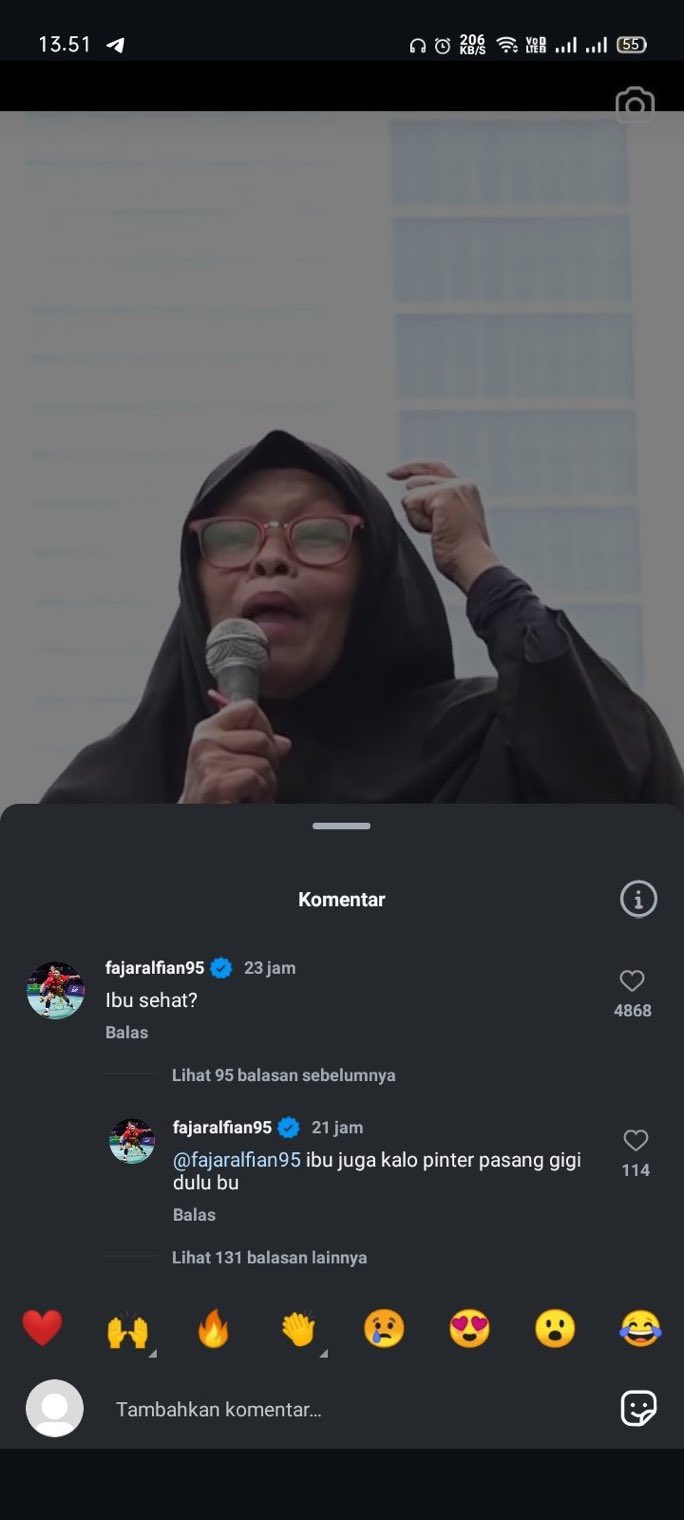Open the @fajaralfian95 mention link

tap(237, 1160)
